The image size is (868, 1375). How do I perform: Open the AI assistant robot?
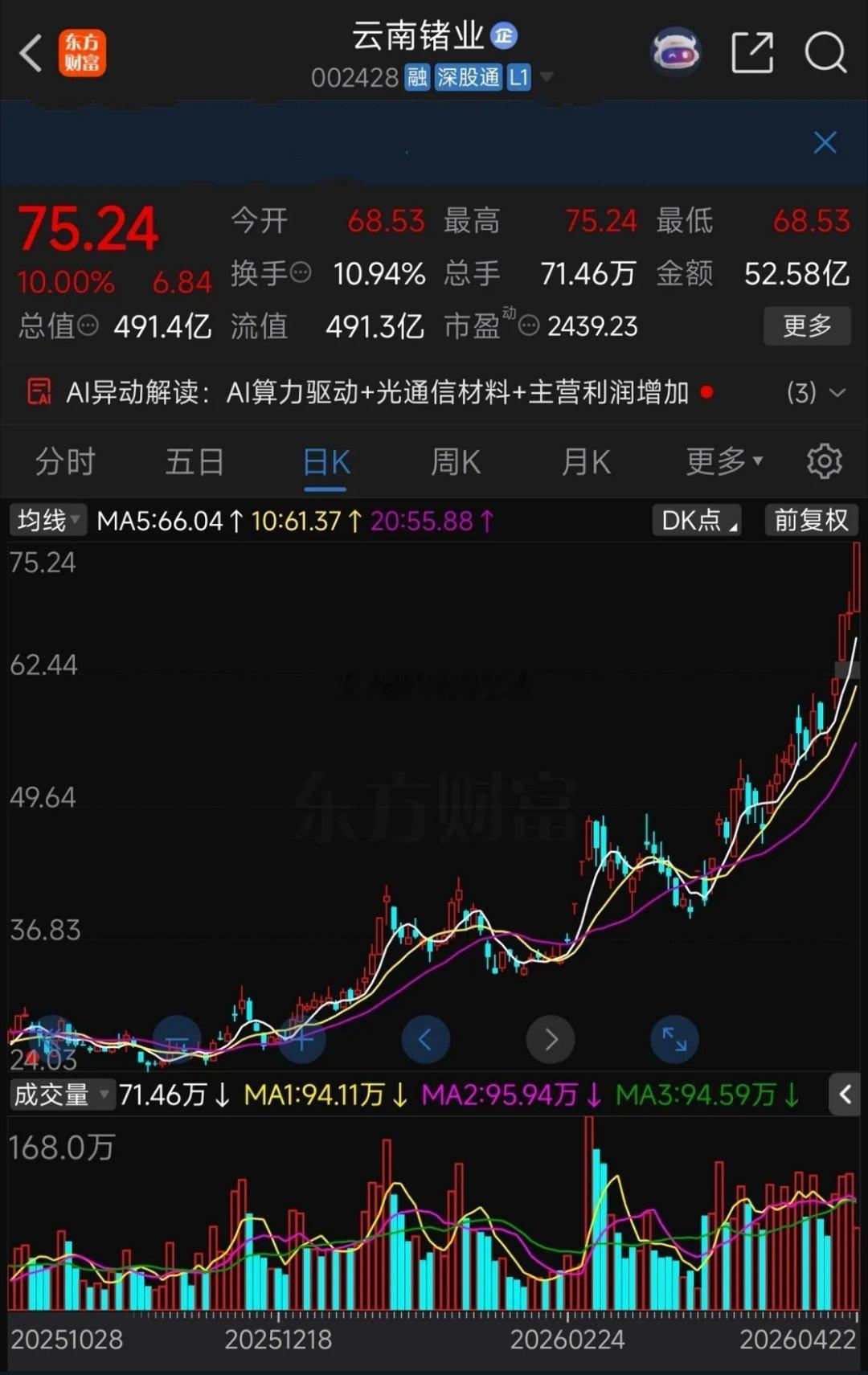tap(675, 51)
